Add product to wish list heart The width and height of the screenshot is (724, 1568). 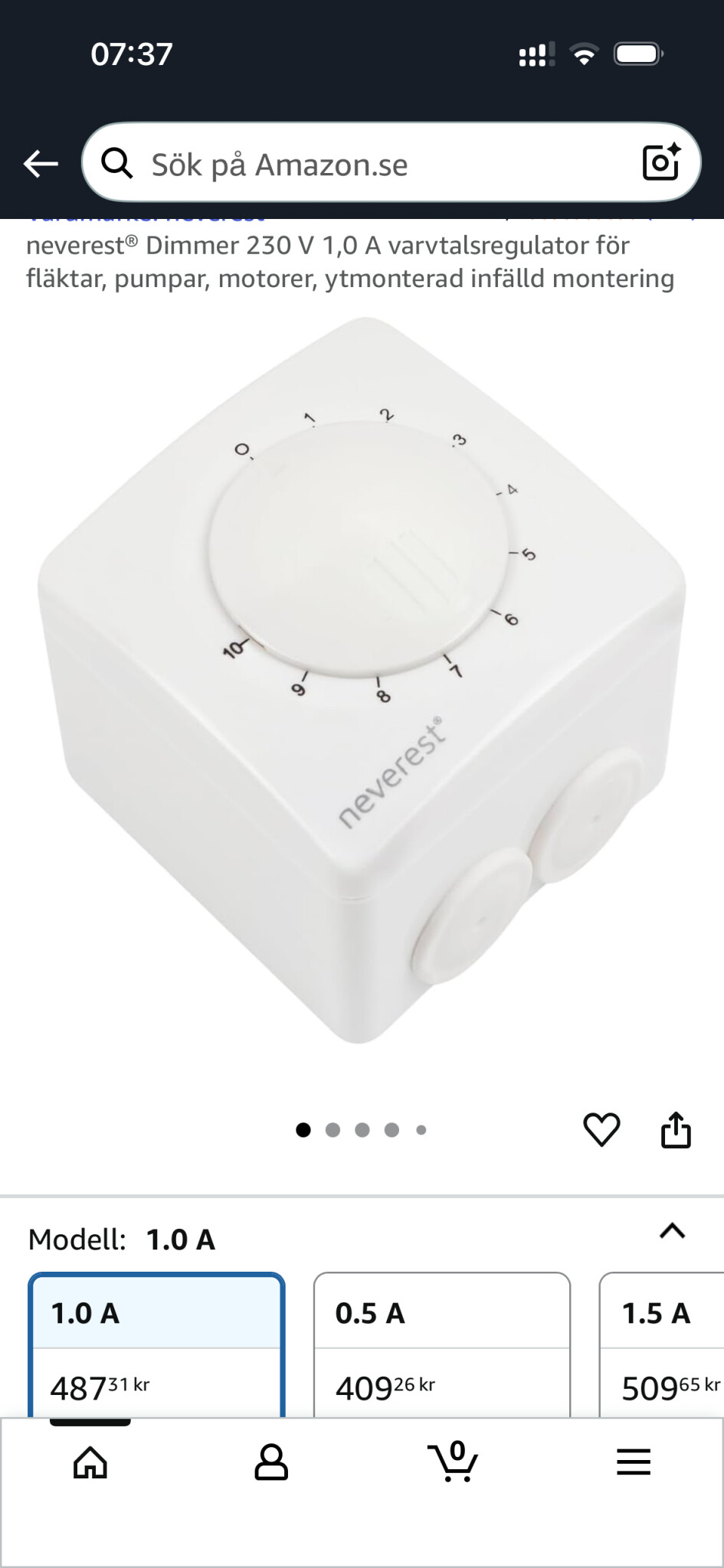click(x=601, y=1130)
